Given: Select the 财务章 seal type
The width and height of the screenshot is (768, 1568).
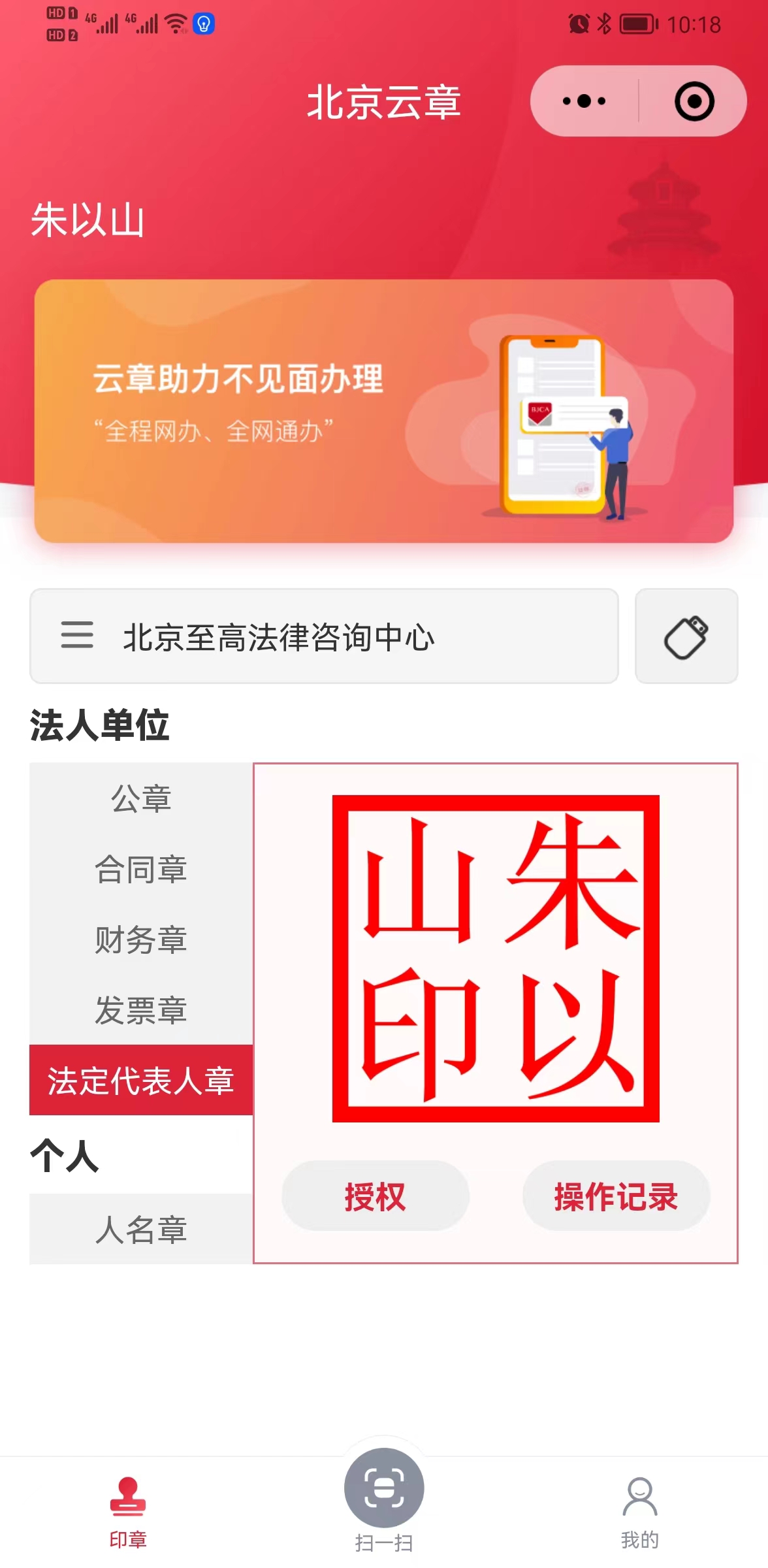Looking at the screenshot, I should click(141, 940).
